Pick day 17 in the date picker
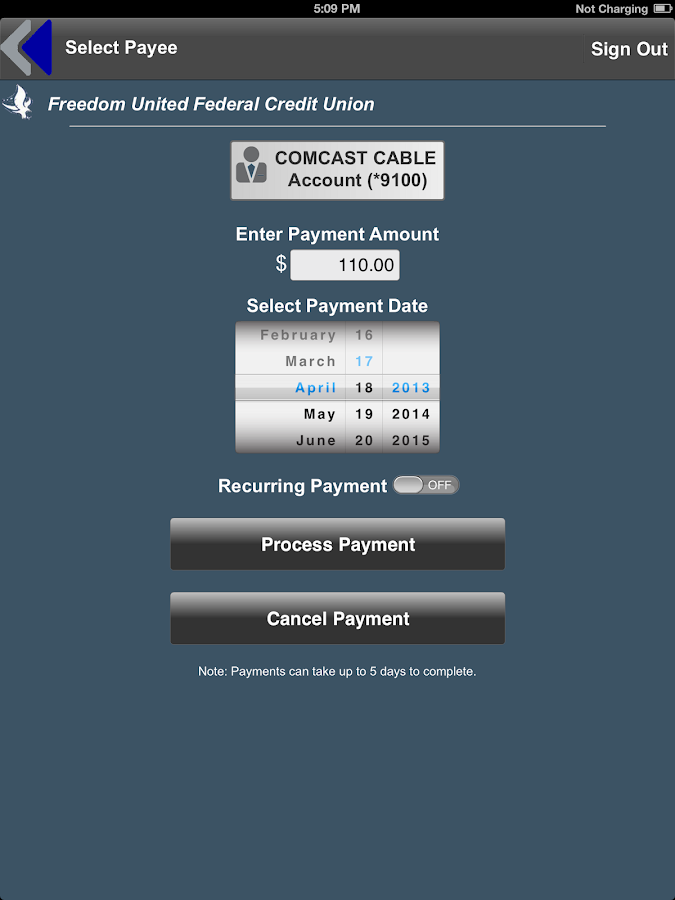The image size is (675, 900). (364, 361)
